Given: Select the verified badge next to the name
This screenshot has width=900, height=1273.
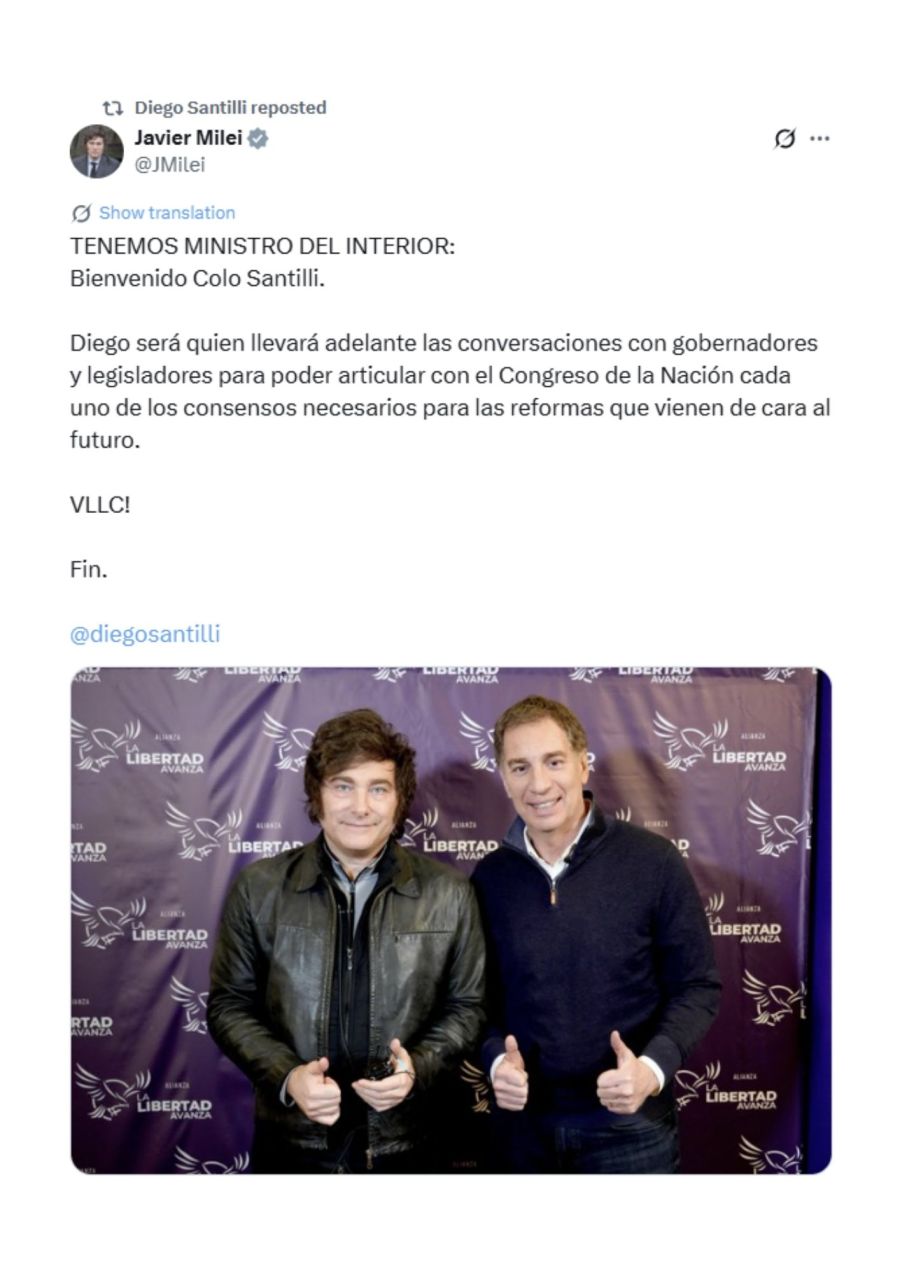Looking at the screenshot, I should point(259,139).
